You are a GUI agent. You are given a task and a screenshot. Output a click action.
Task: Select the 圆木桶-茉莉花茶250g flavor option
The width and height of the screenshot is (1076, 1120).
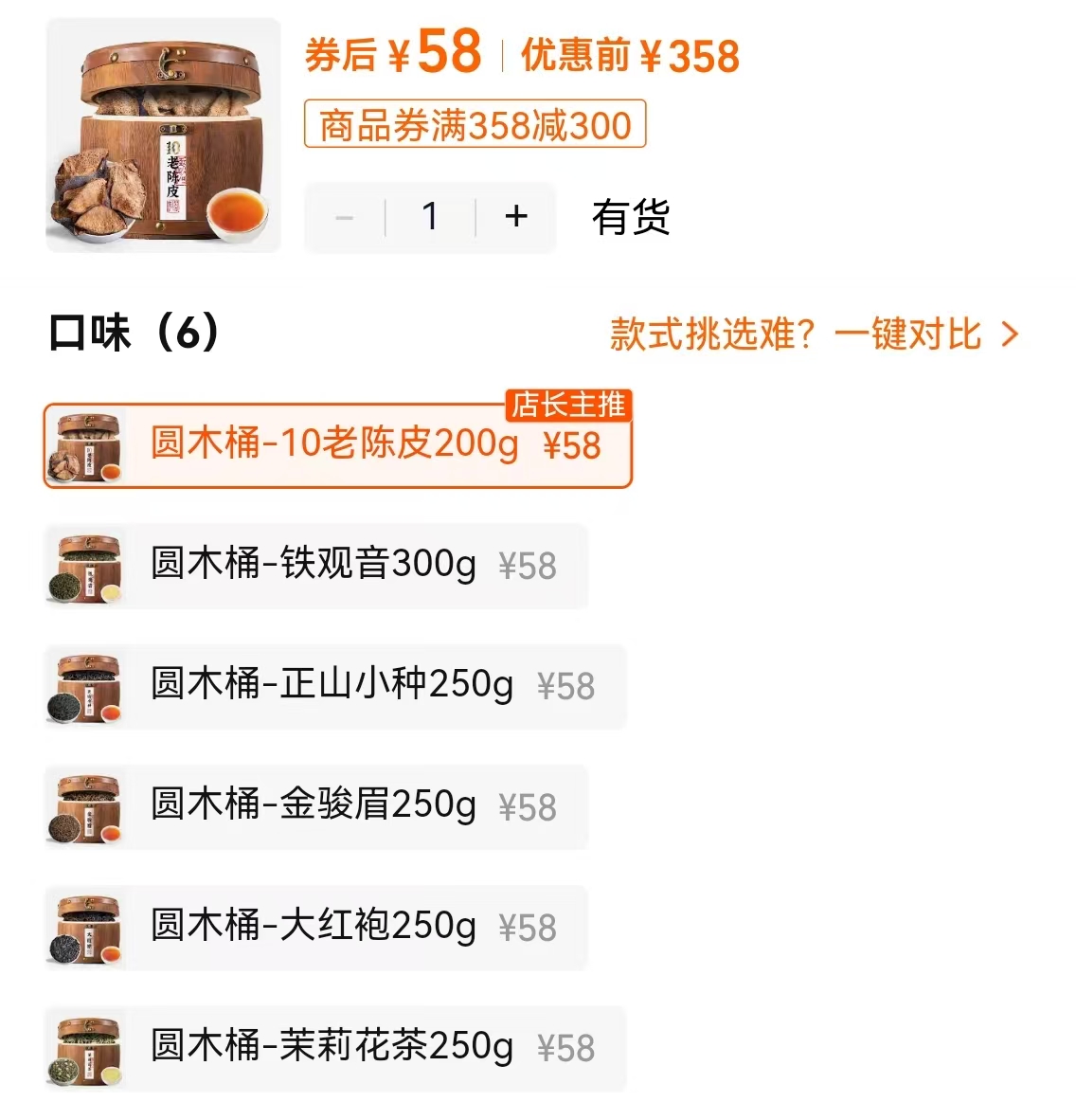point(332,1048)
